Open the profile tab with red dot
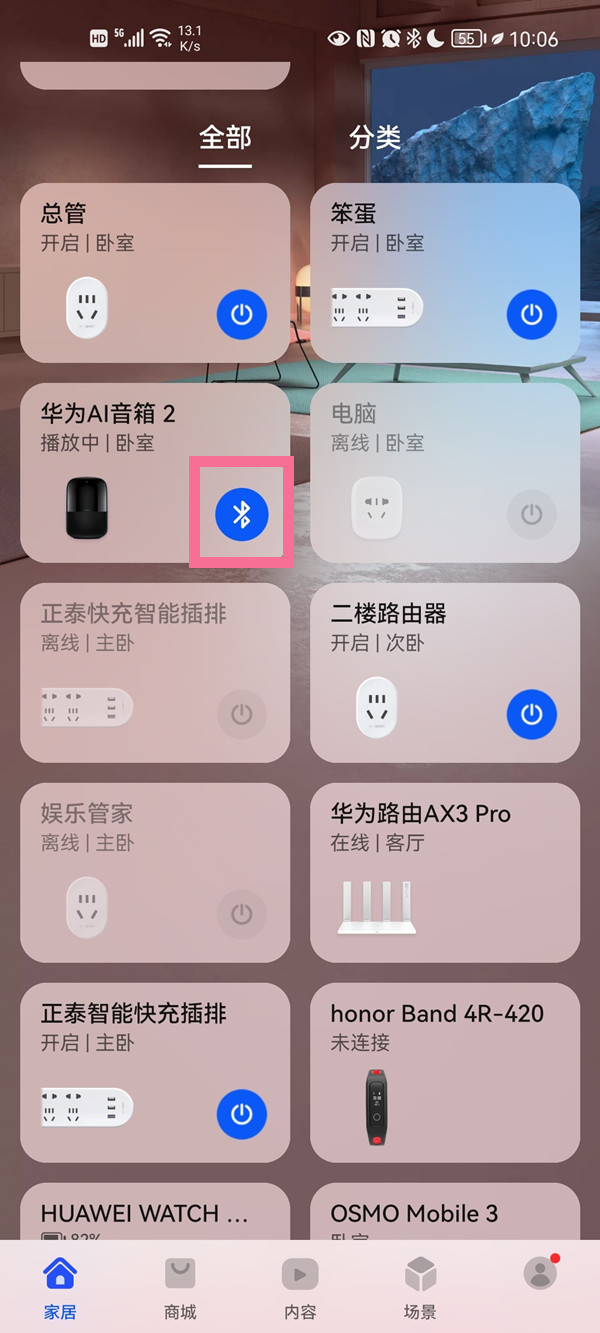Image resolution: width=600 pixels, height=1333 pixels. point(540,1275)
